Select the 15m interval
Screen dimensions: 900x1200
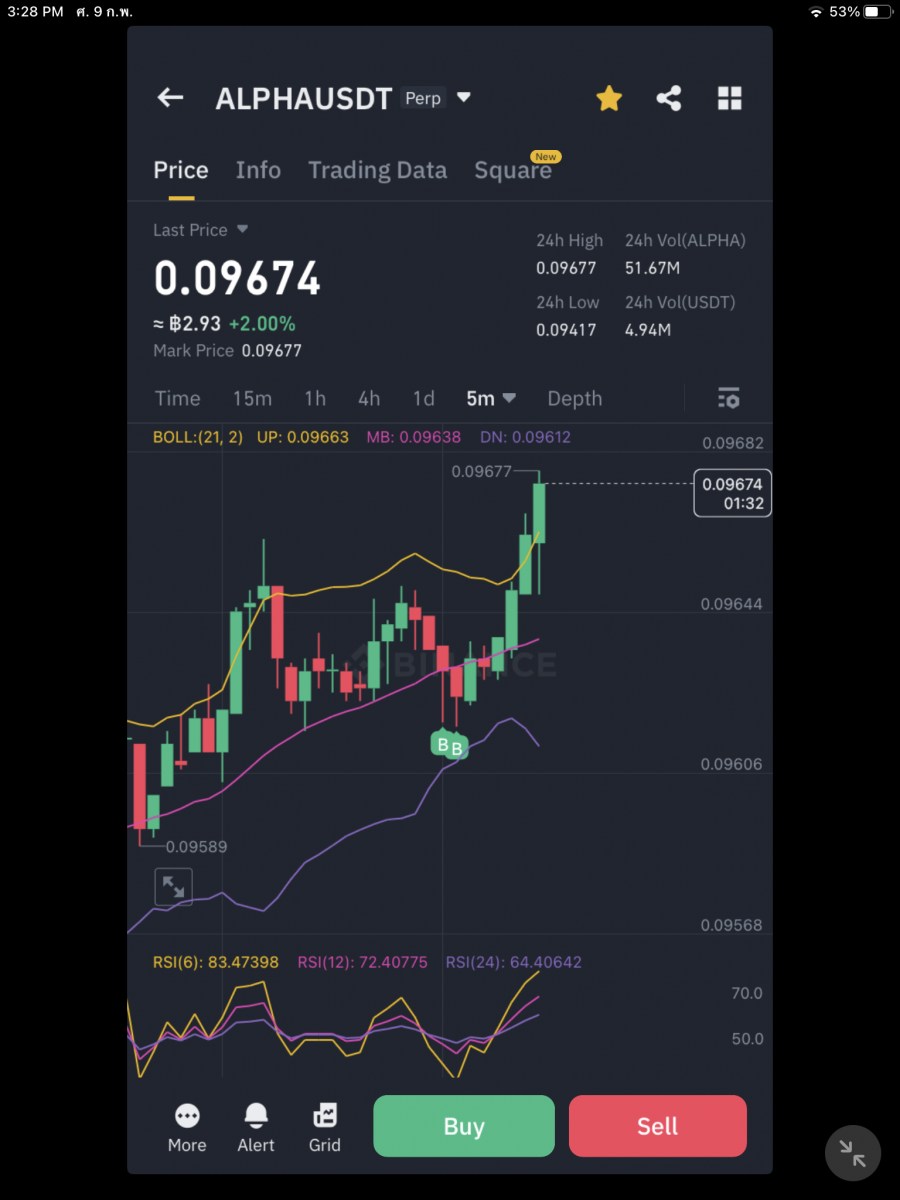click(x=252, y=398)
